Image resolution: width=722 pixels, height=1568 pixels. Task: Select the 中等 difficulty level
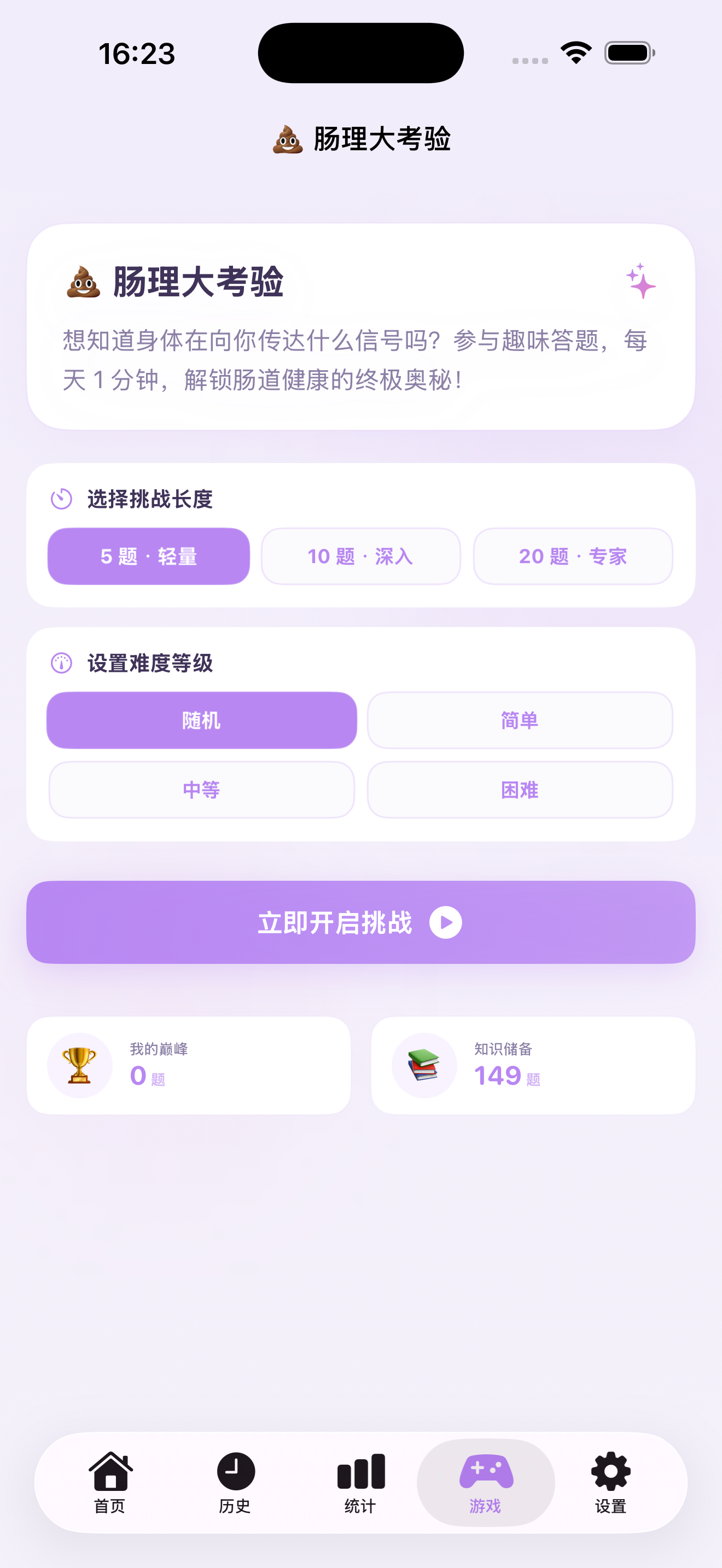pyautogui.click(x=202, y=789)
